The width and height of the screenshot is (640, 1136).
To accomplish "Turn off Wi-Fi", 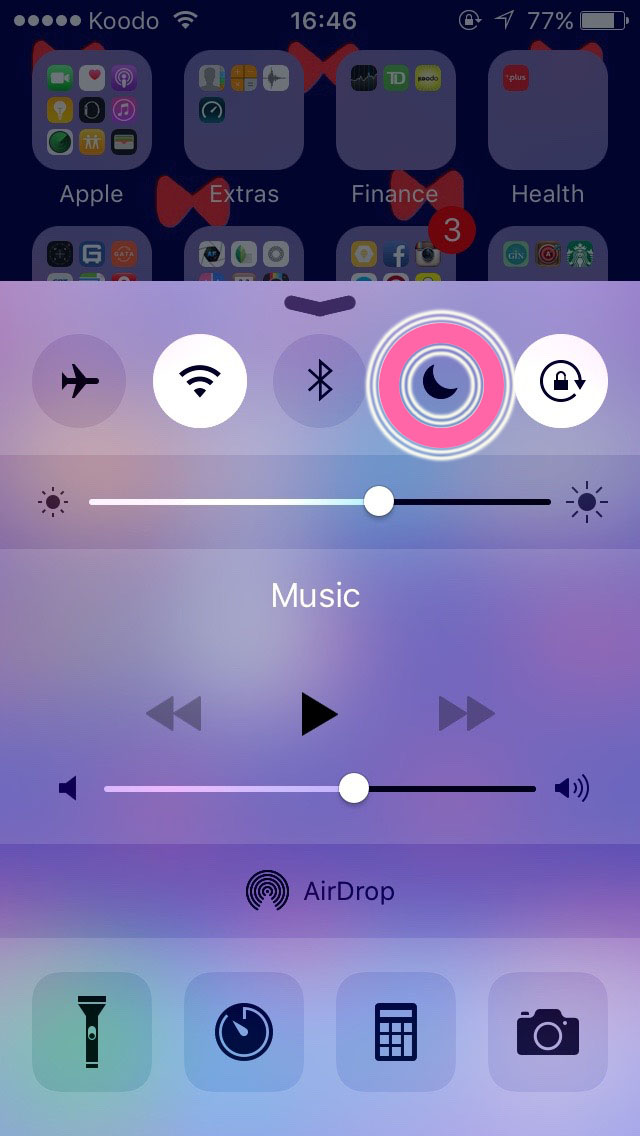I will (200, 381).
